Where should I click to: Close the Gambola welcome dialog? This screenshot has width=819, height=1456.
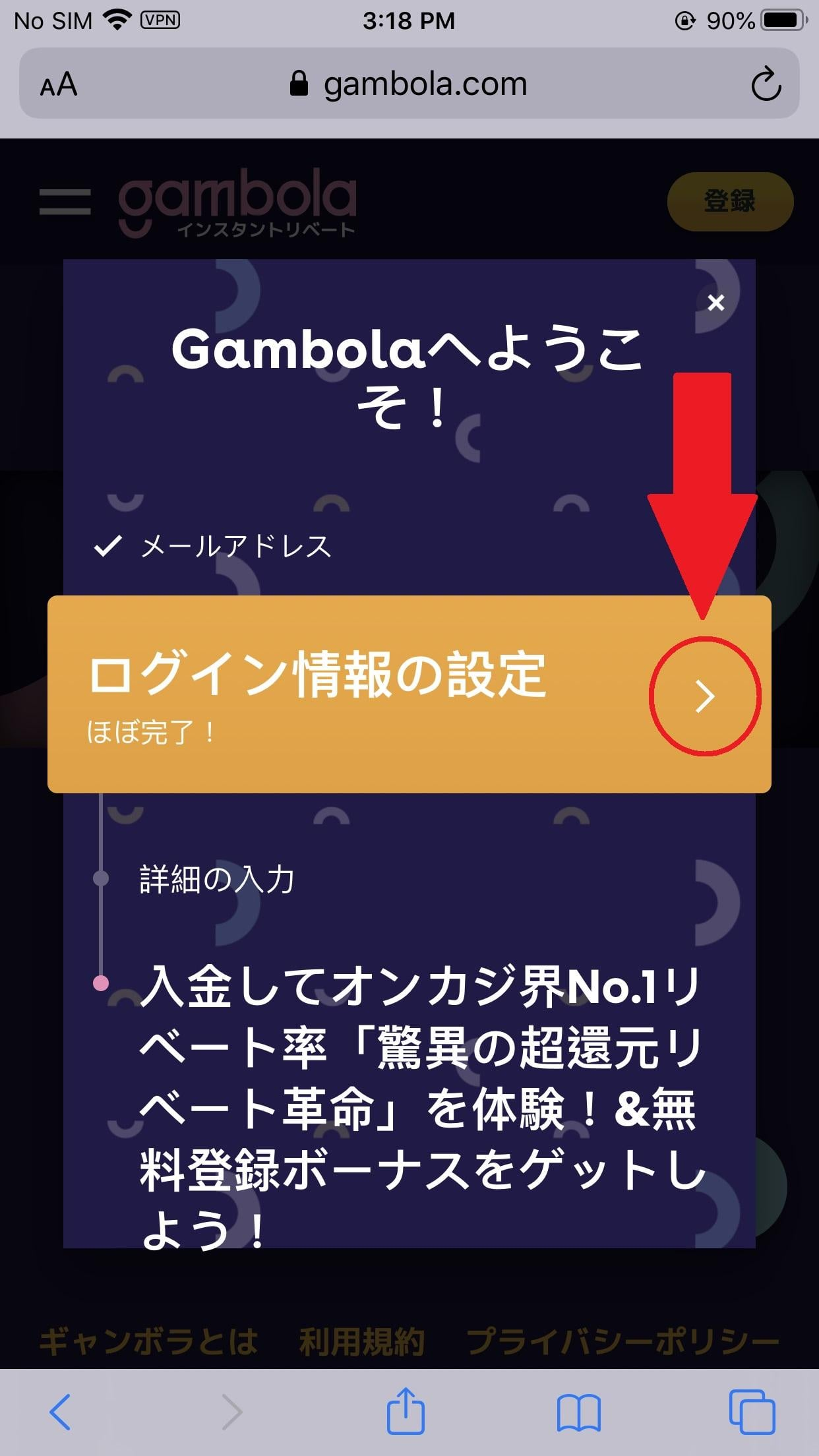(715, 303)
